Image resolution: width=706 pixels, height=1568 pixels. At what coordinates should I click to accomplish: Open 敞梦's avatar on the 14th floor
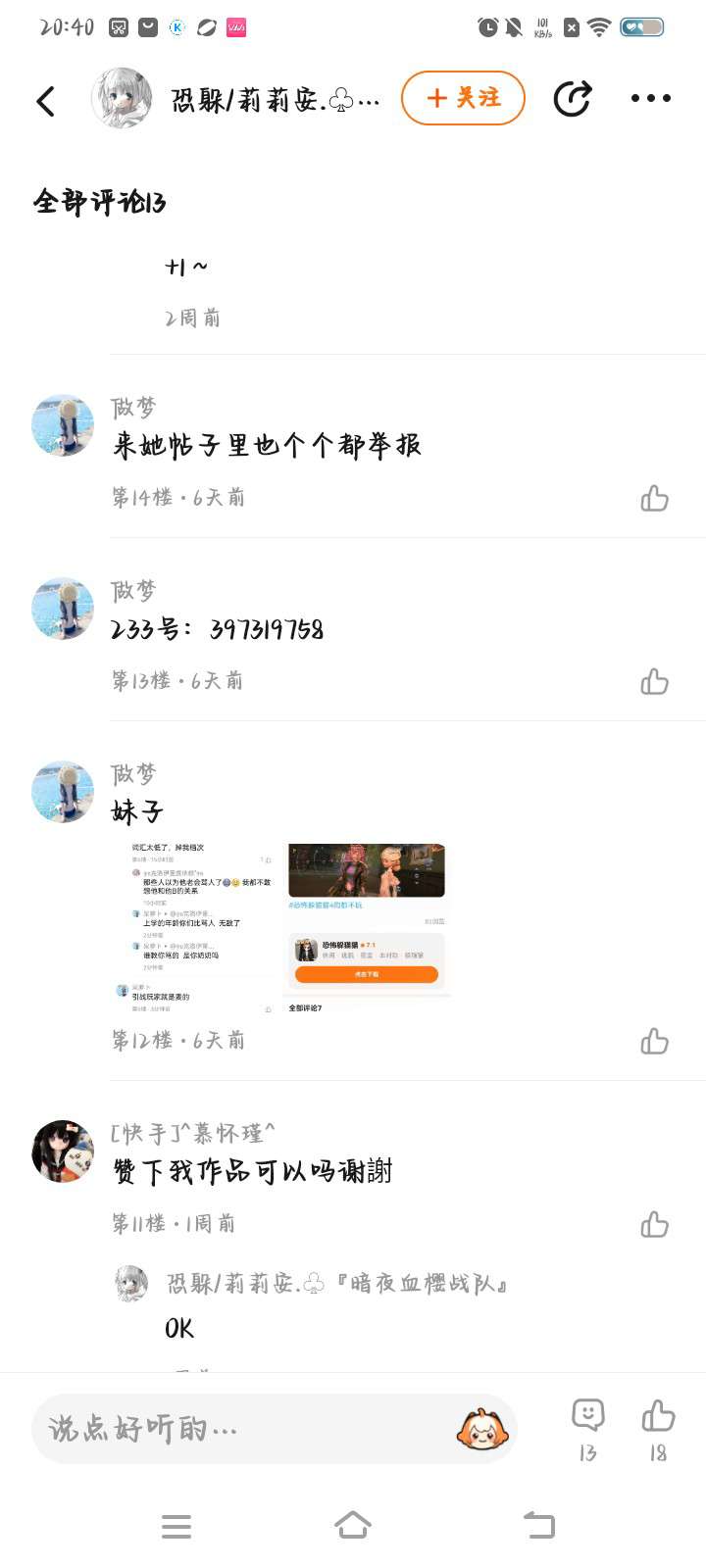click(63, 425)
